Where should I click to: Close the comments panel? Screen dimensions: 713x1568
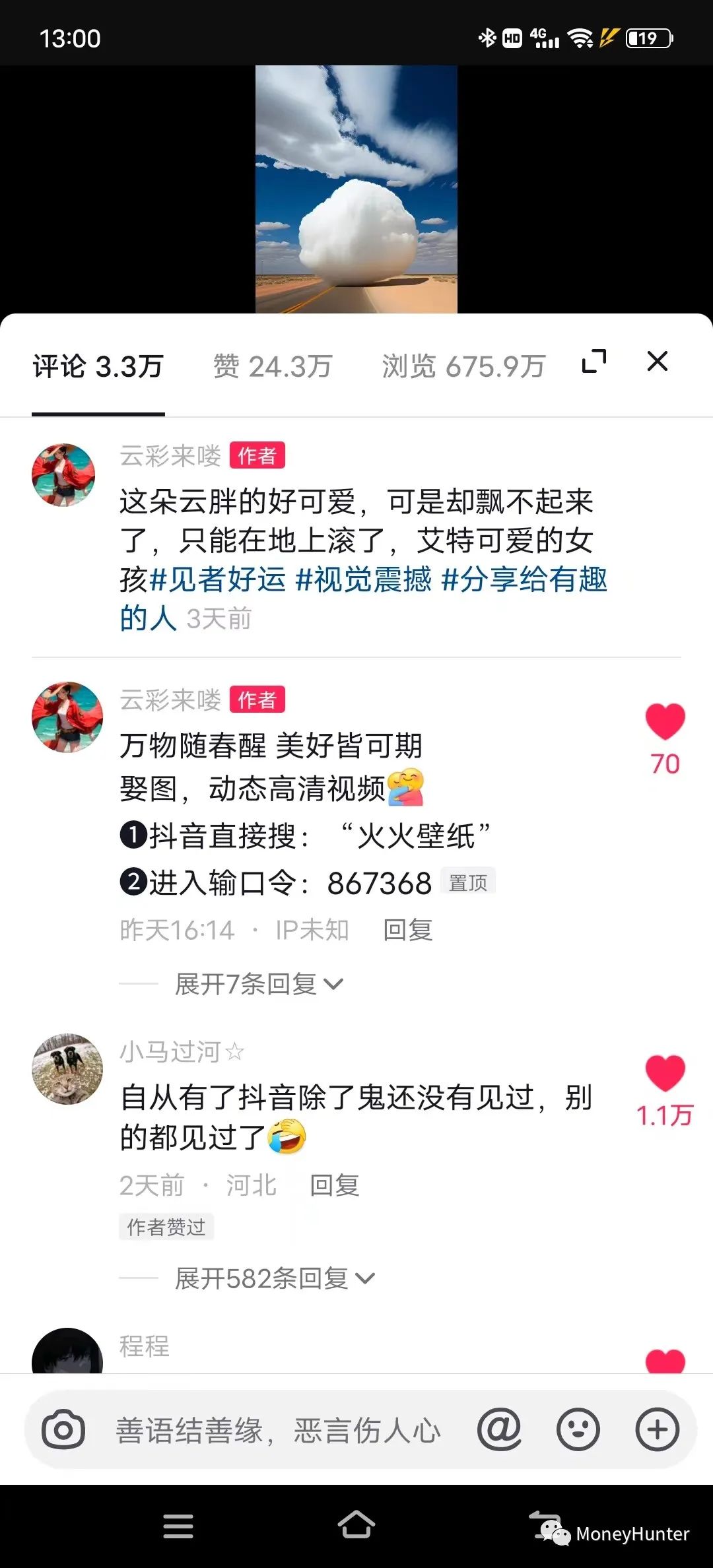pos(658,362)
